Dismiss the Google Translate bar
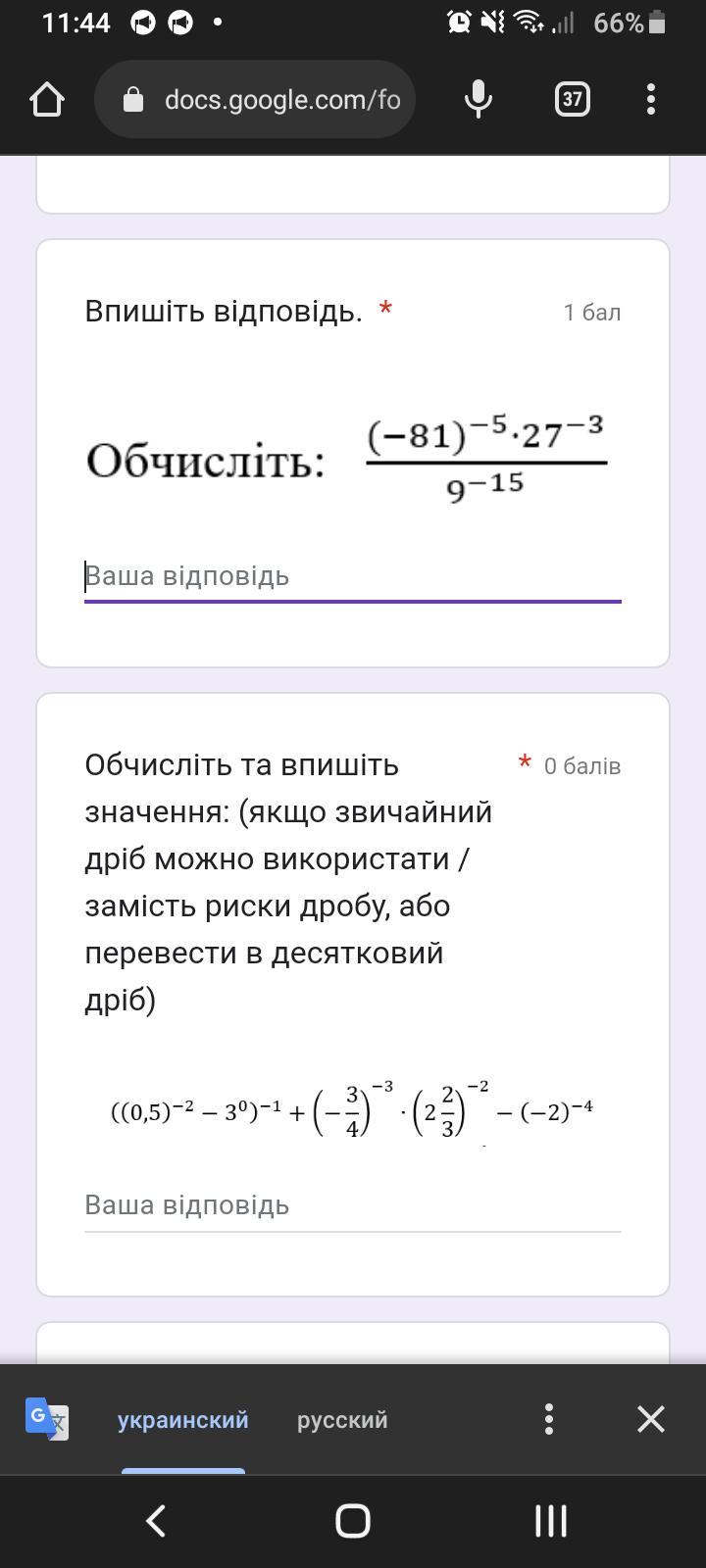The width and height of the screenshot is (706, 1568). pyautogui.click(x=650, y=1419)
